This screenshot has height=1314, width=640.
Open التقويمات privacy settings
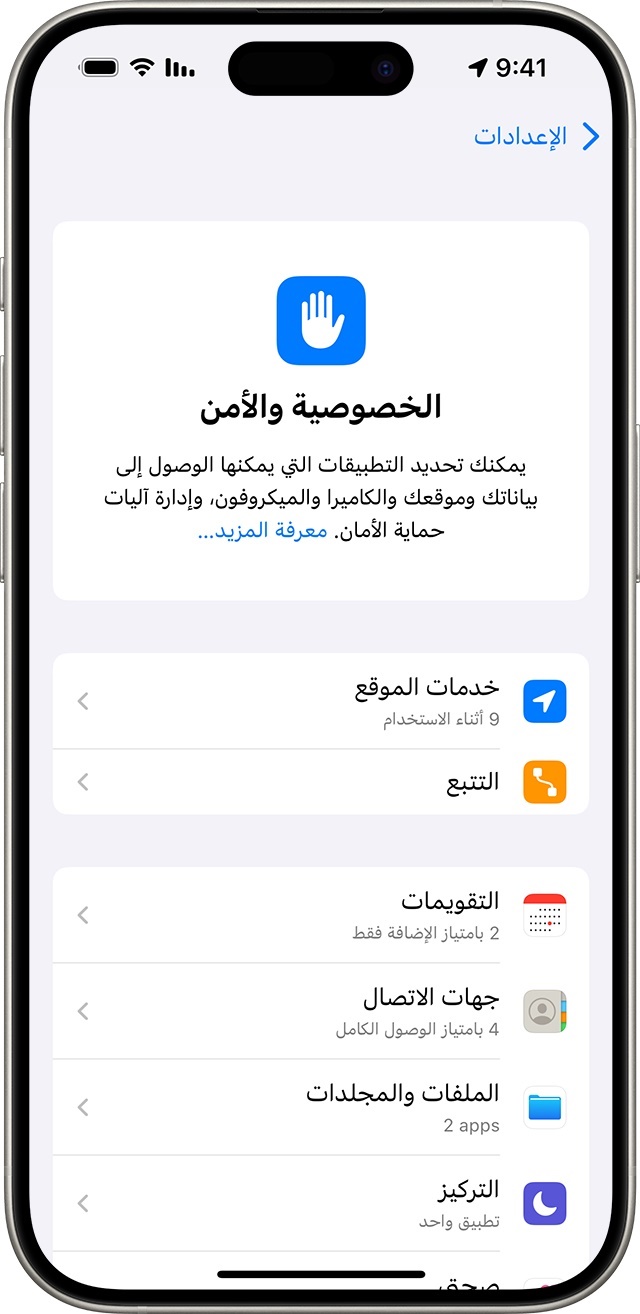pyautogui.click(x=320, y=914)
